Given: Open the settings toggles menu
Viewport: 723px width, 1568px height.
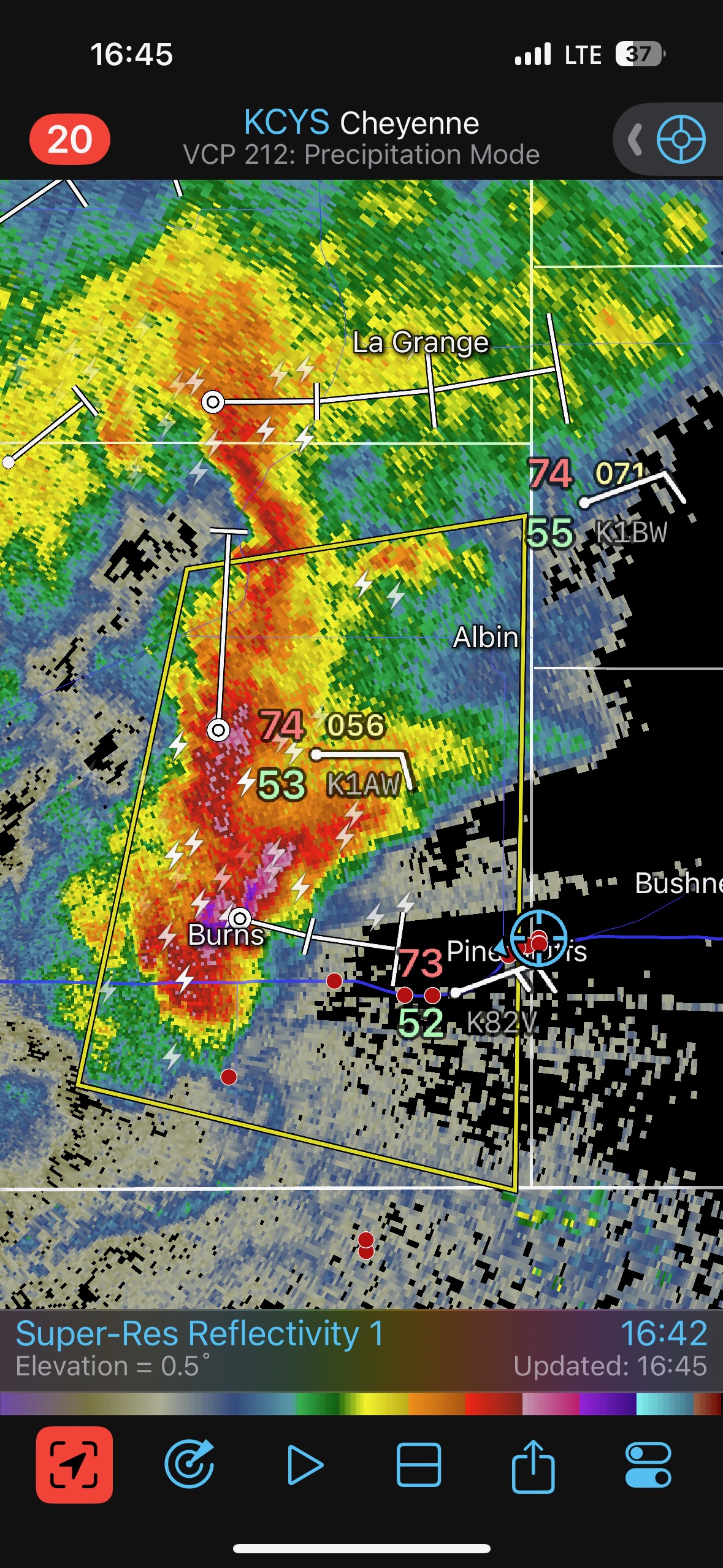Looking at the screenshot, I should 648,1465.
